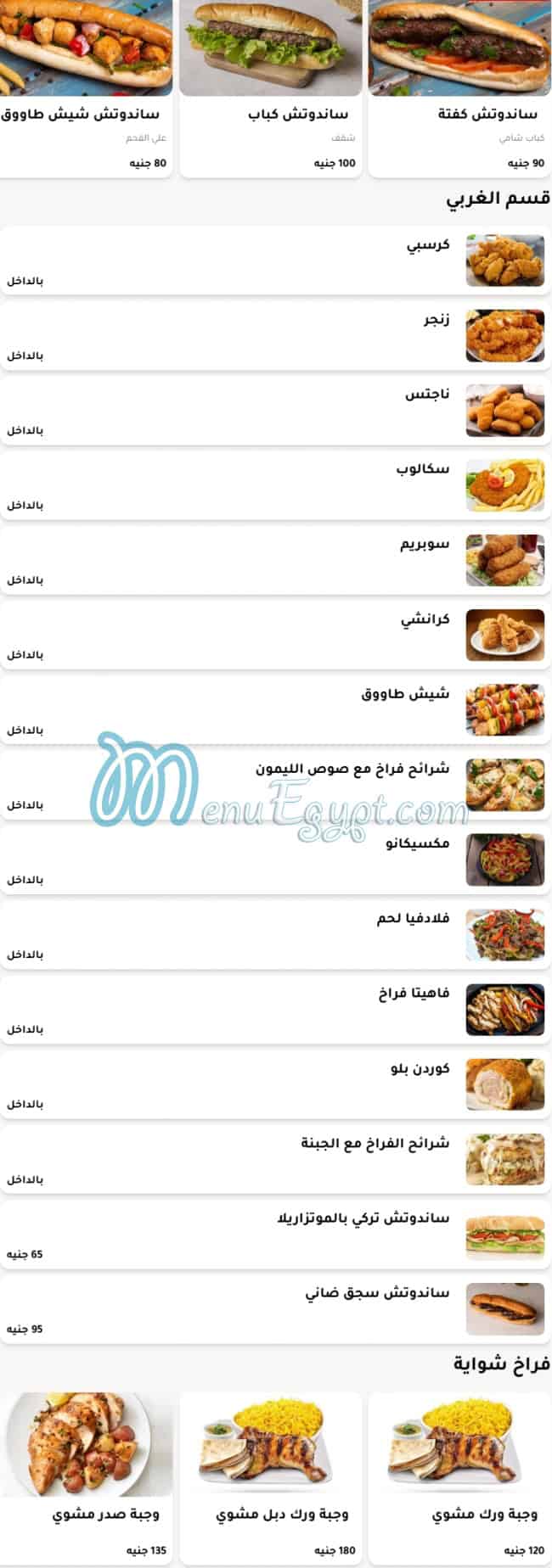The image size is (552, 1568).
Task: Select the فاهيتا فراخ item
Action: click(275, 1010)
